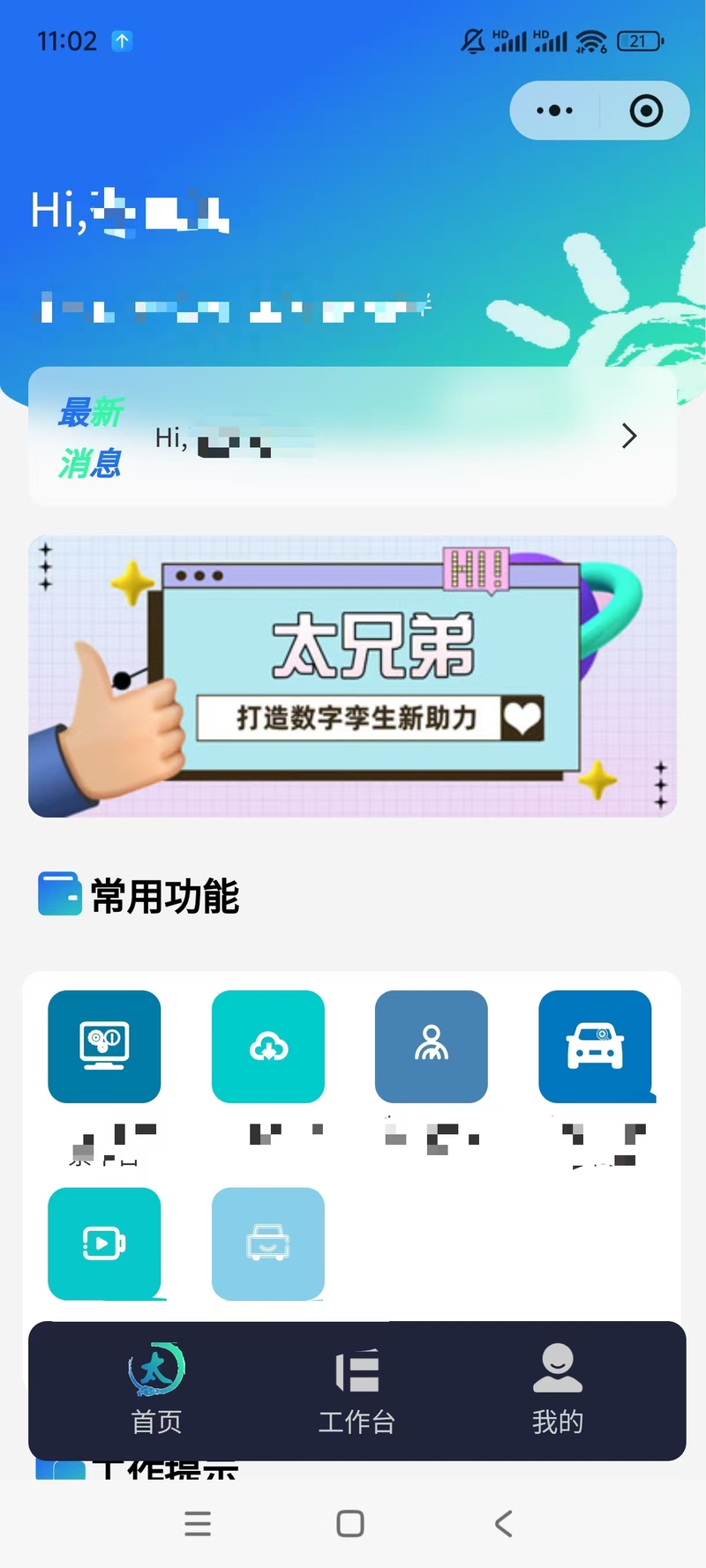
Task: Switch to the 工作台 tab
Action: [357, 1390]
